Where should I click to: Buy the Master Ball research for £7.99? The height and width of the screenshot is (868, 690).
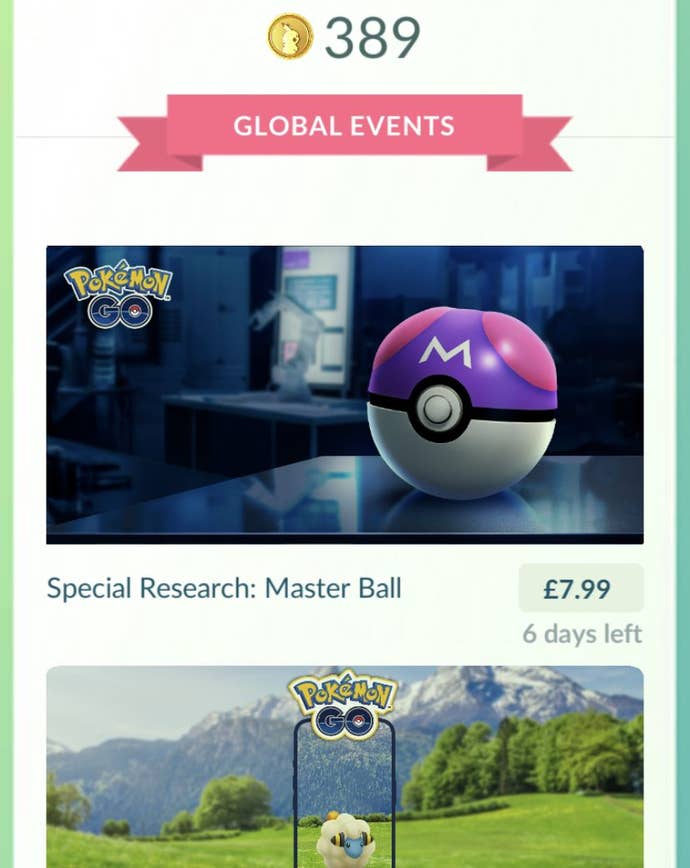coord(580,588)
